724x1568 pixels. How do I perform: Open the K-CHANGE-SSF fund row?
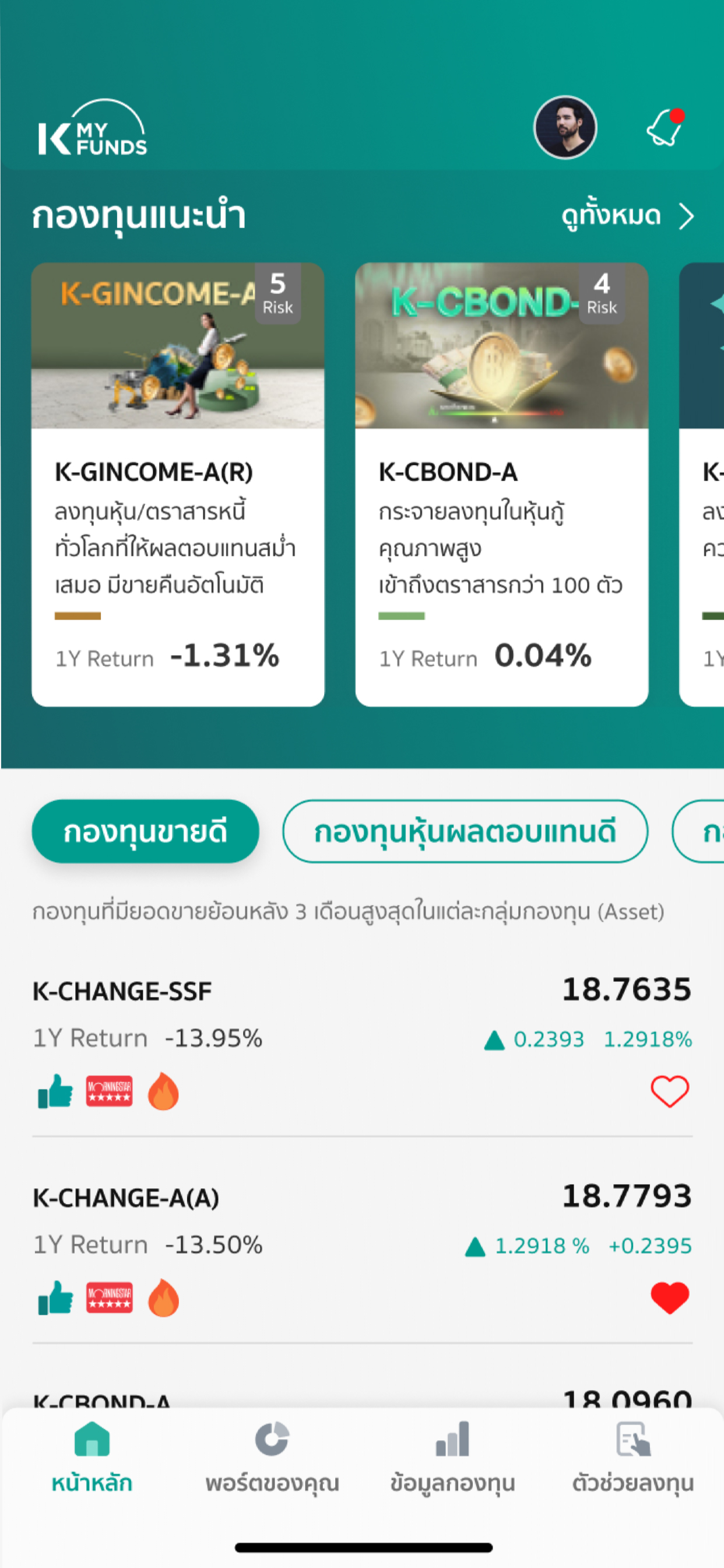click(x=362, y=1041)
